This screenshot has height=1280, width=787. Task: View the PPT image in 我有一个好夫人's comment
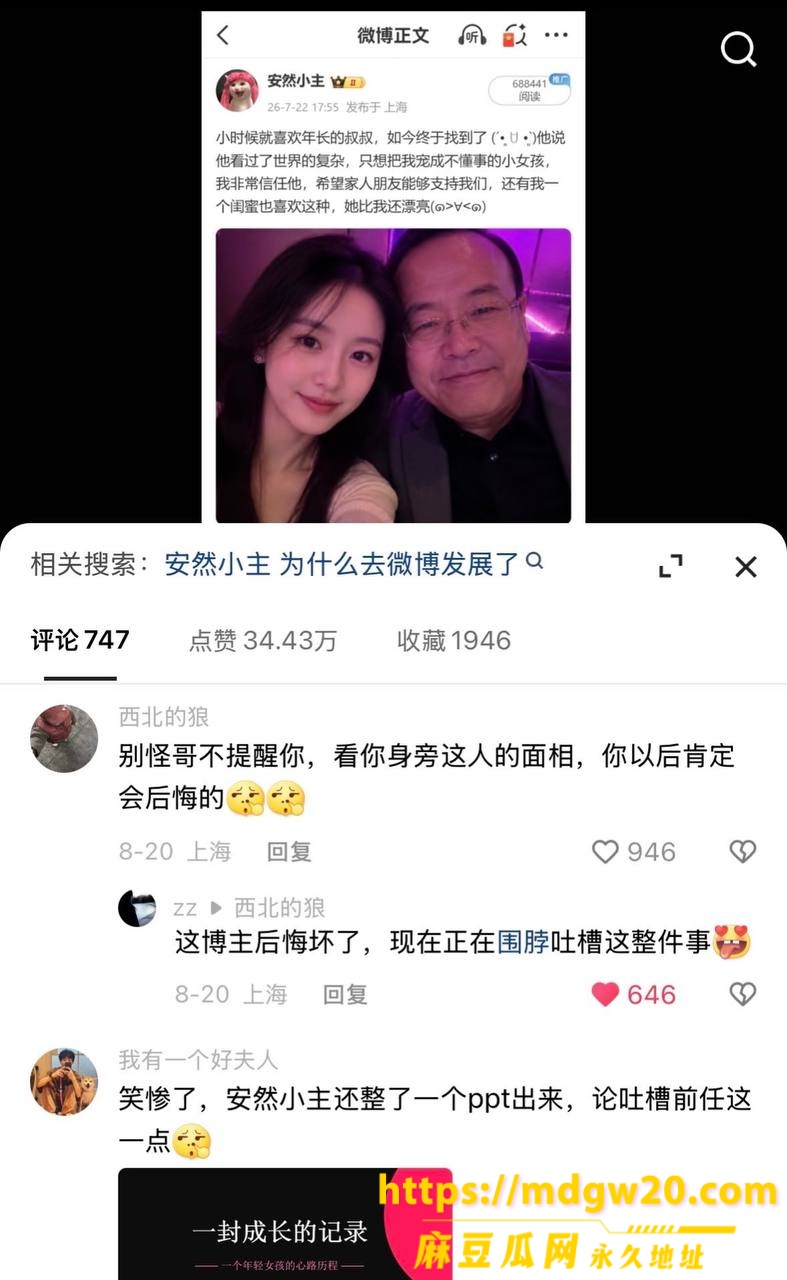tap(286, 1224)
